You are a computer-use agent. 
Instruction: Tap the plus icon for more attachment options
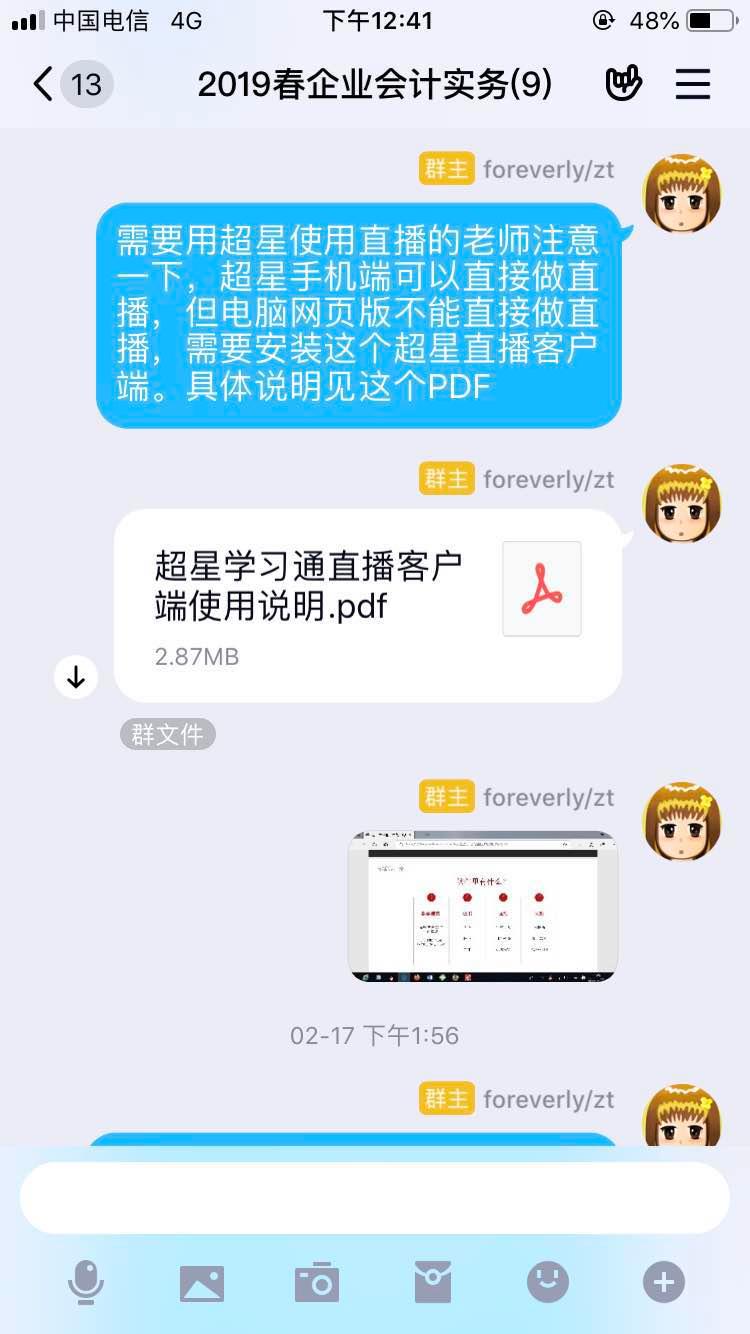(662, 1280)
